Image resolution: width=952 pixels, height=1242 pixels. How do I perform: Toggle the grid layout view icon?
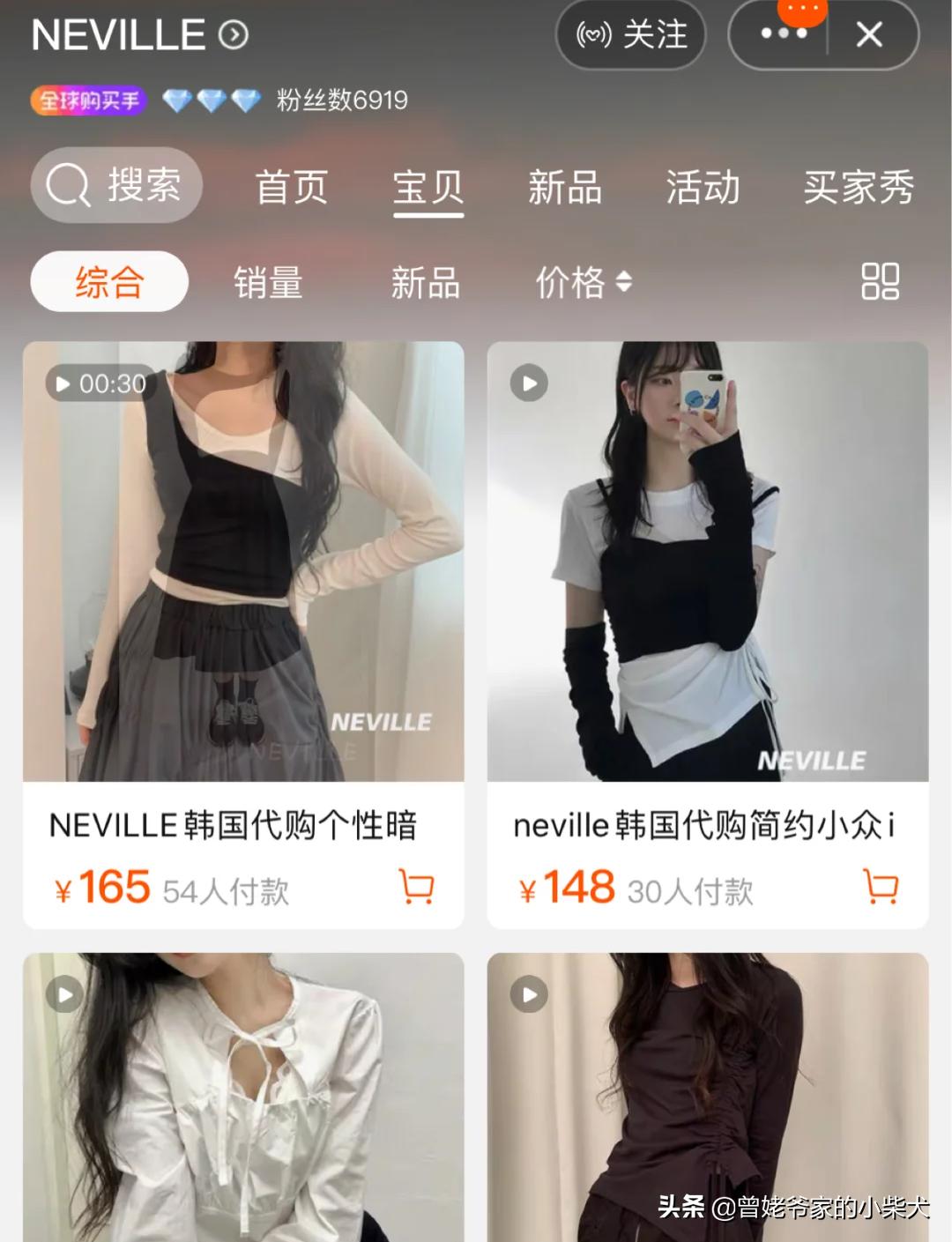pyautogui.click(x=880, y=282)
